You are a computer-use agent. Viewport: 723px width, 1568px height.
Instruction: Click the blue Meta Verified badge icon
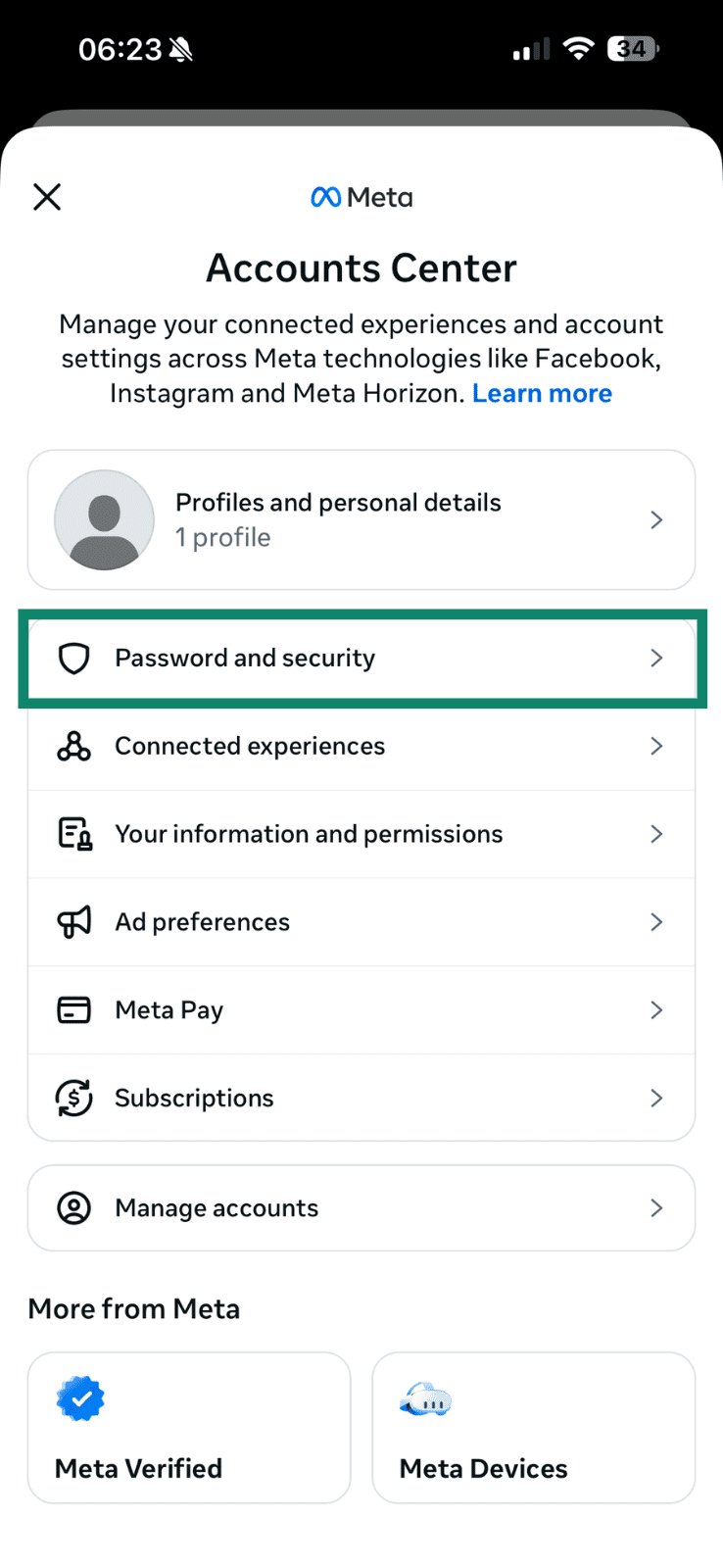pos(81,1397)
